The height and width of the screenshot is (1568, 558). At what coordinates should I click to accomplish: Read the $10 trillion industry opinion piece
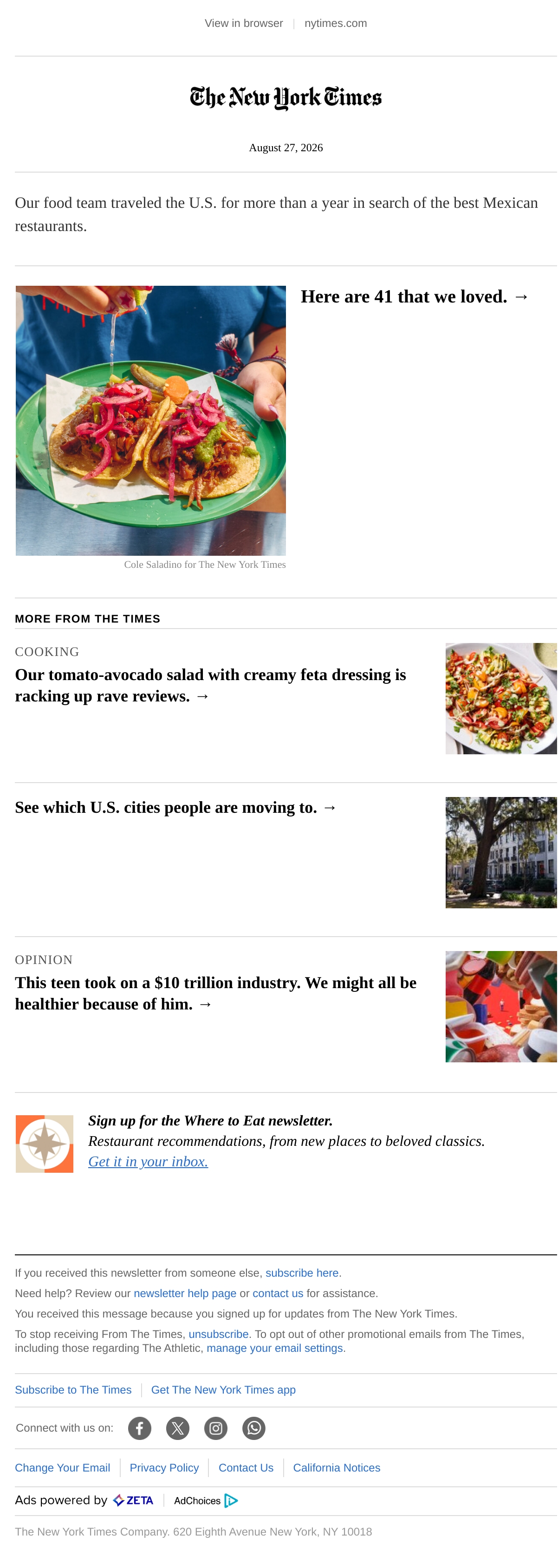(x=216, y=993)
